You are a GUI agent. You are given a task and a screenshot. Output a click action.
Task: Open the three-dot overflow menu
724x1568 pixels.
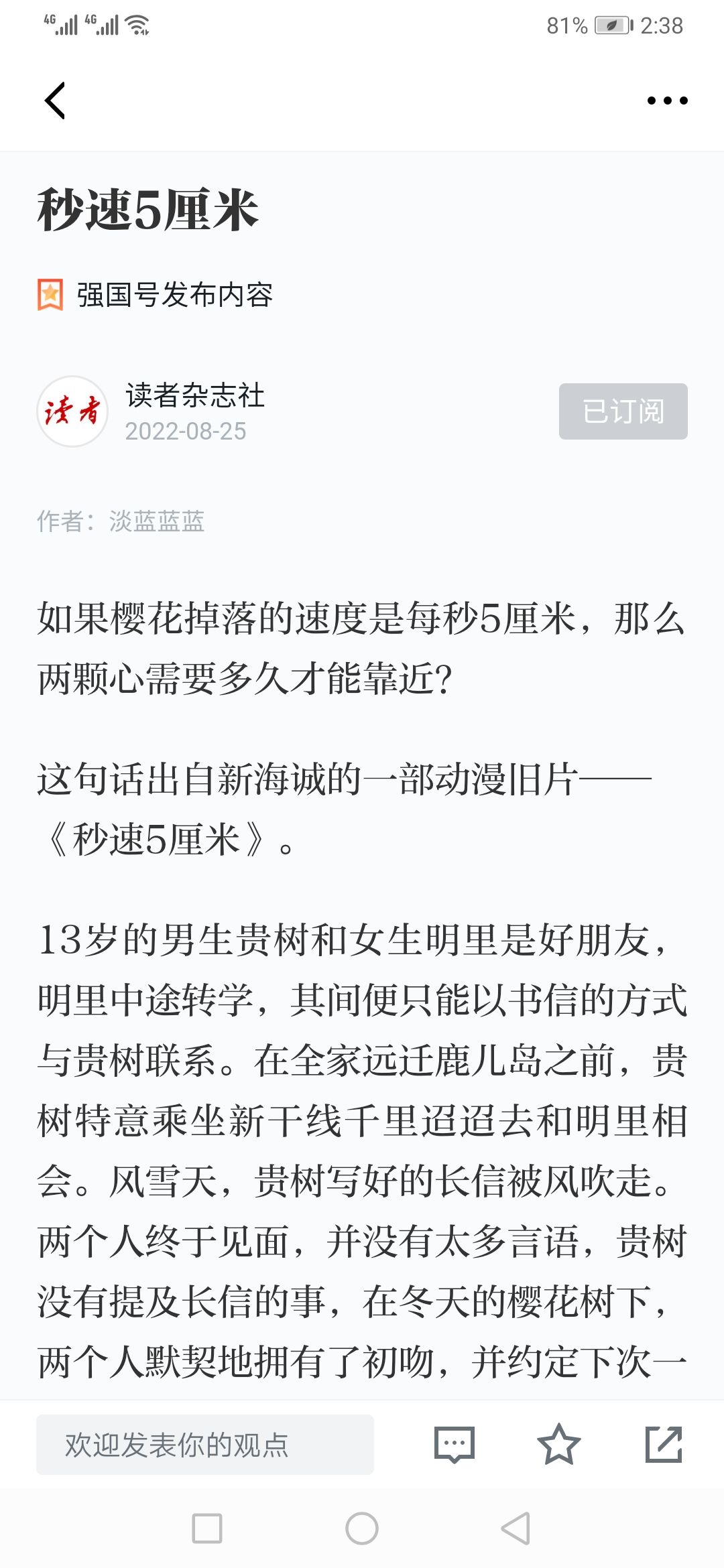point(667,101)
